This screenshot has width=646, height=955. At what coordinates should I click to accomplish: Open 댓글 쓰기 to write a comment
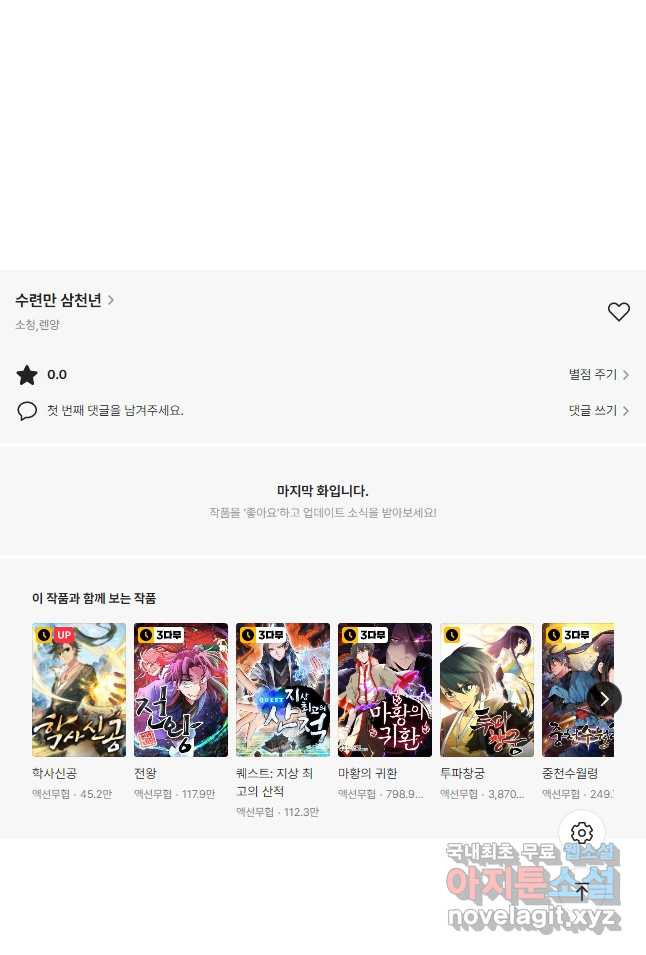598,411
